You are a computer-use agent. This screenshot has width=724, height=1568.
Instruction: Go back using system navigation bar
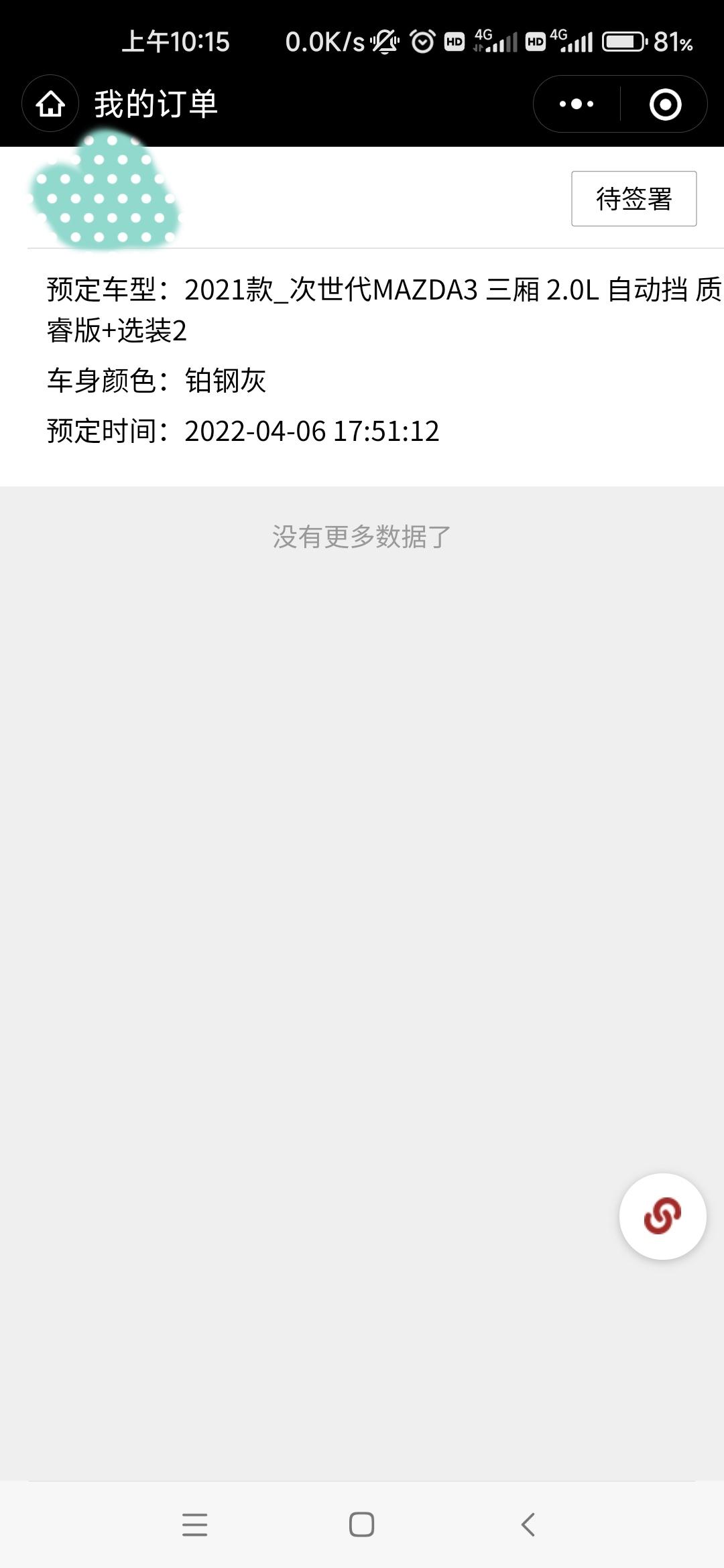[x=528, y=1524]
